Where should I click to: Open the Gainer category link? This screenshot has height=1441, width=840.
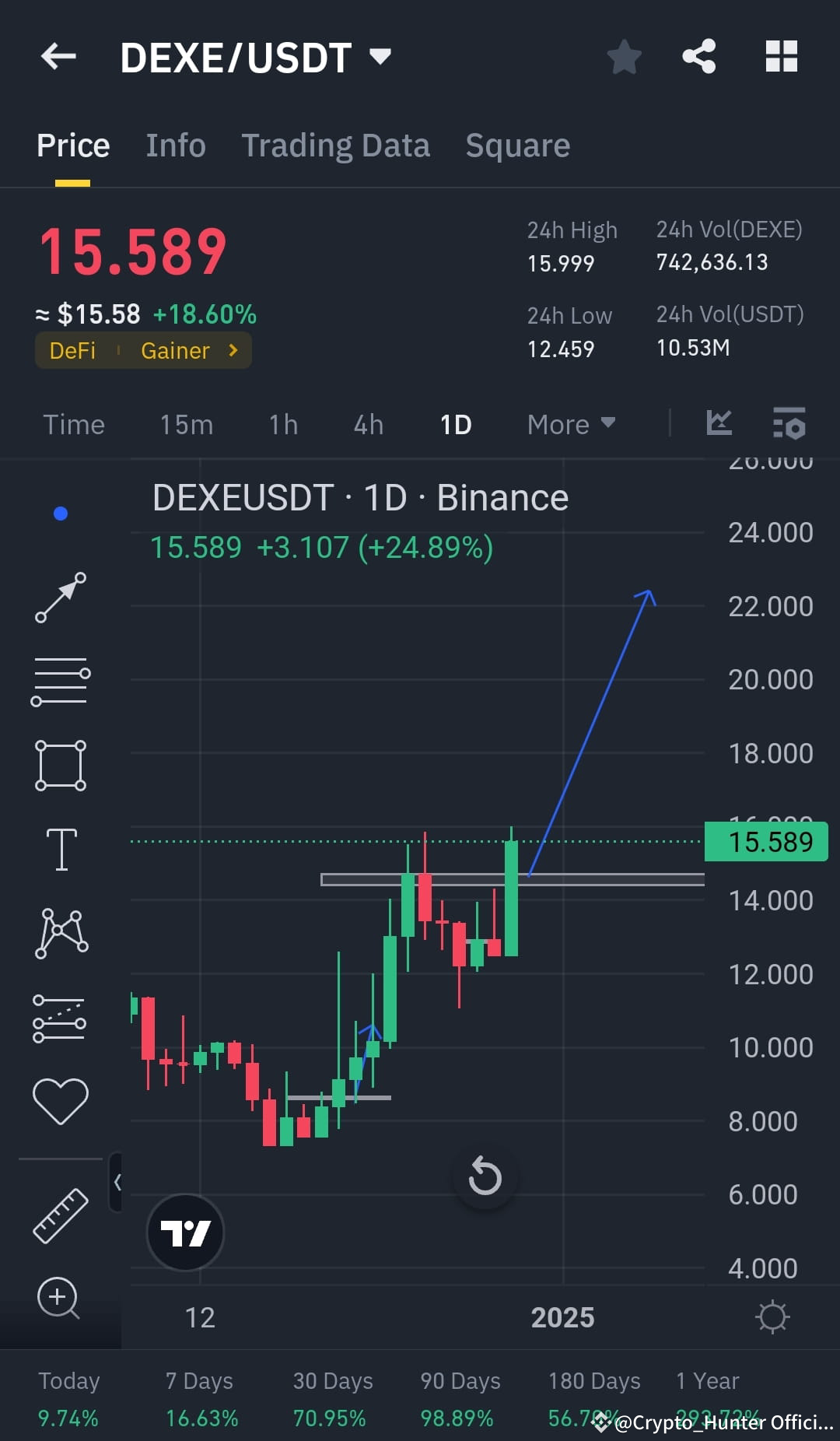click(174, 350)
